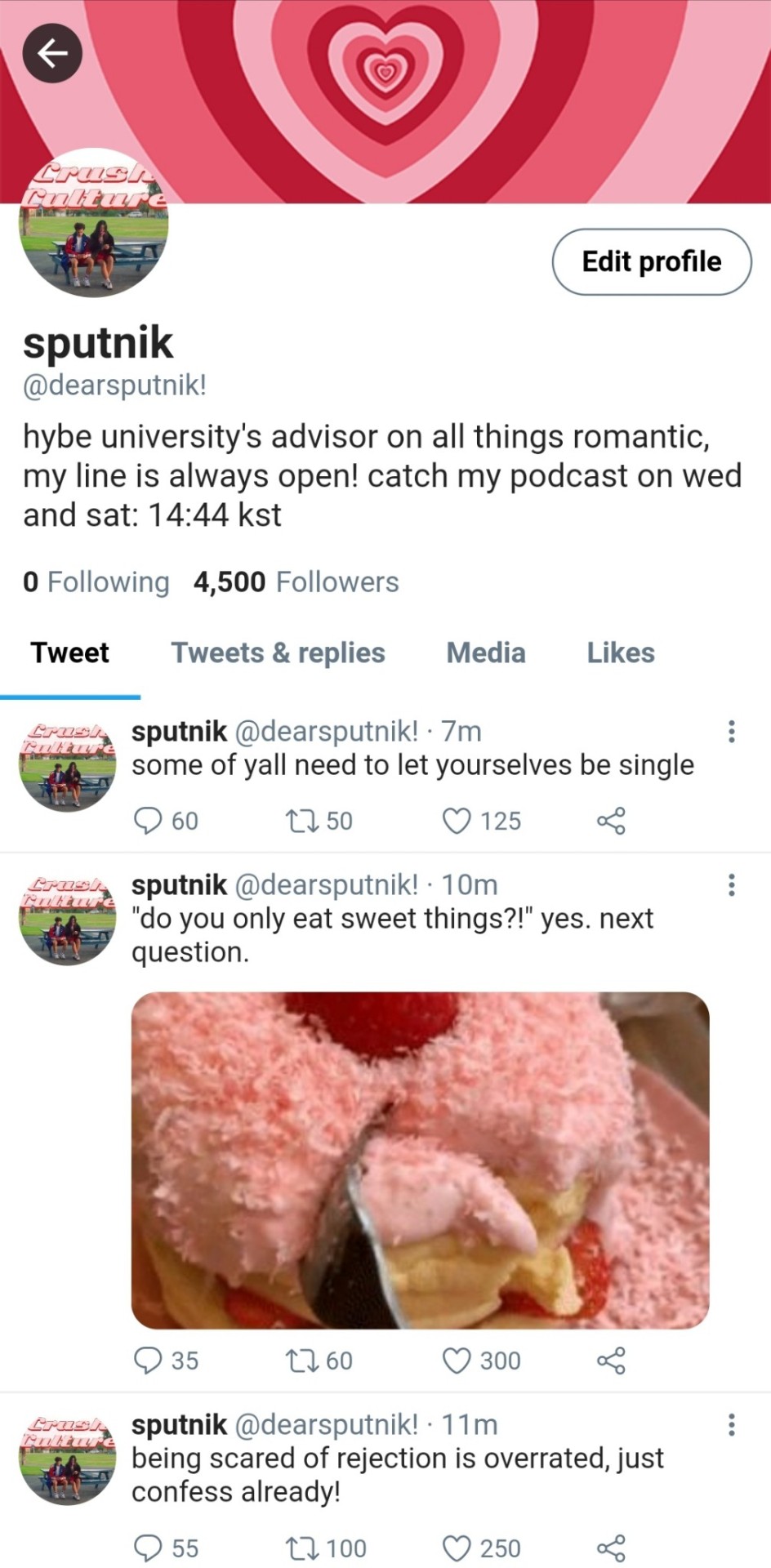
Task: Open the pink dessert photo
Action: tap(420, 1160)
